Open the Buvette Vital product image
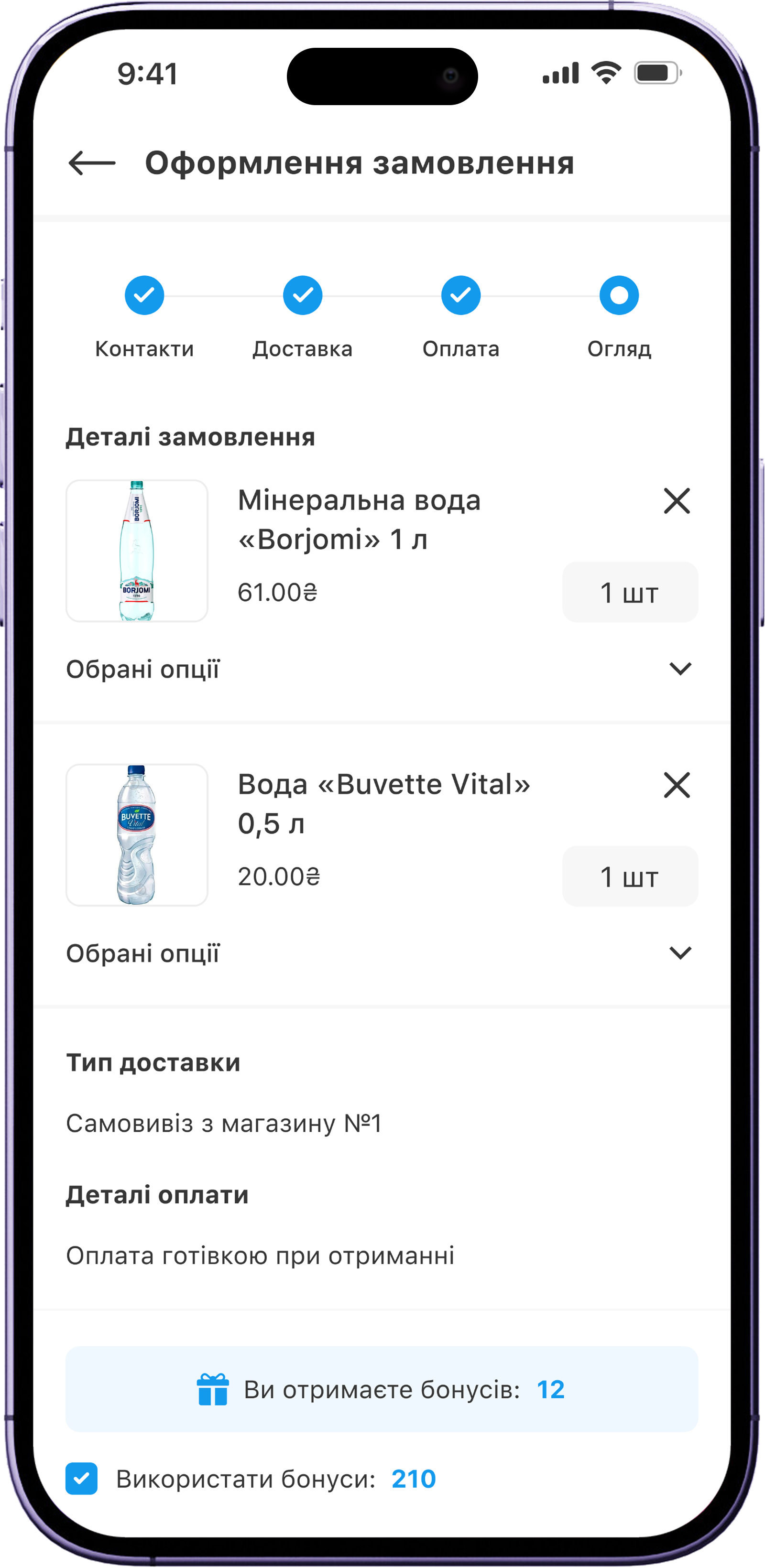765x1568 pixels. pos(137,835)
